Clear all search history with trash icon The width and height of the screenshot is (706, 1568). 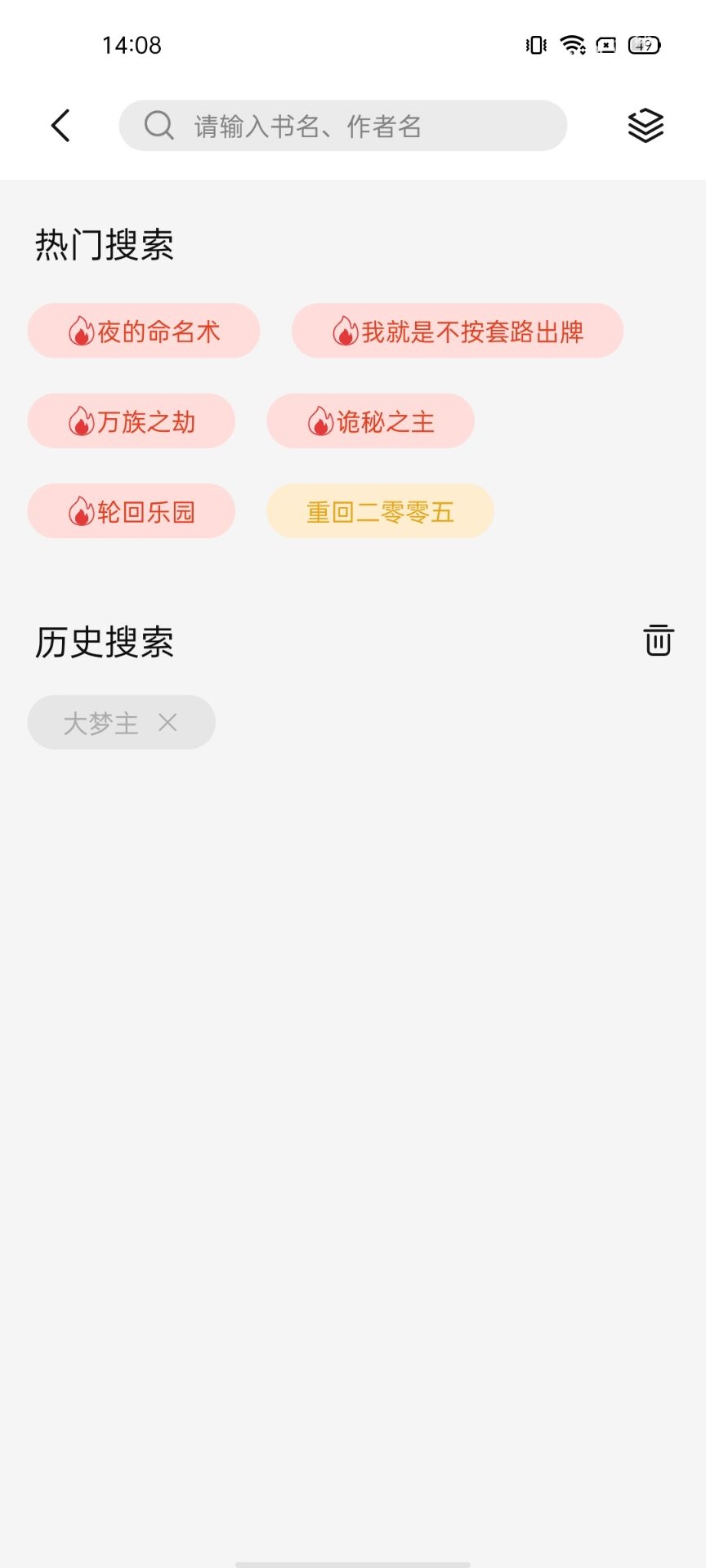[658, 640]
